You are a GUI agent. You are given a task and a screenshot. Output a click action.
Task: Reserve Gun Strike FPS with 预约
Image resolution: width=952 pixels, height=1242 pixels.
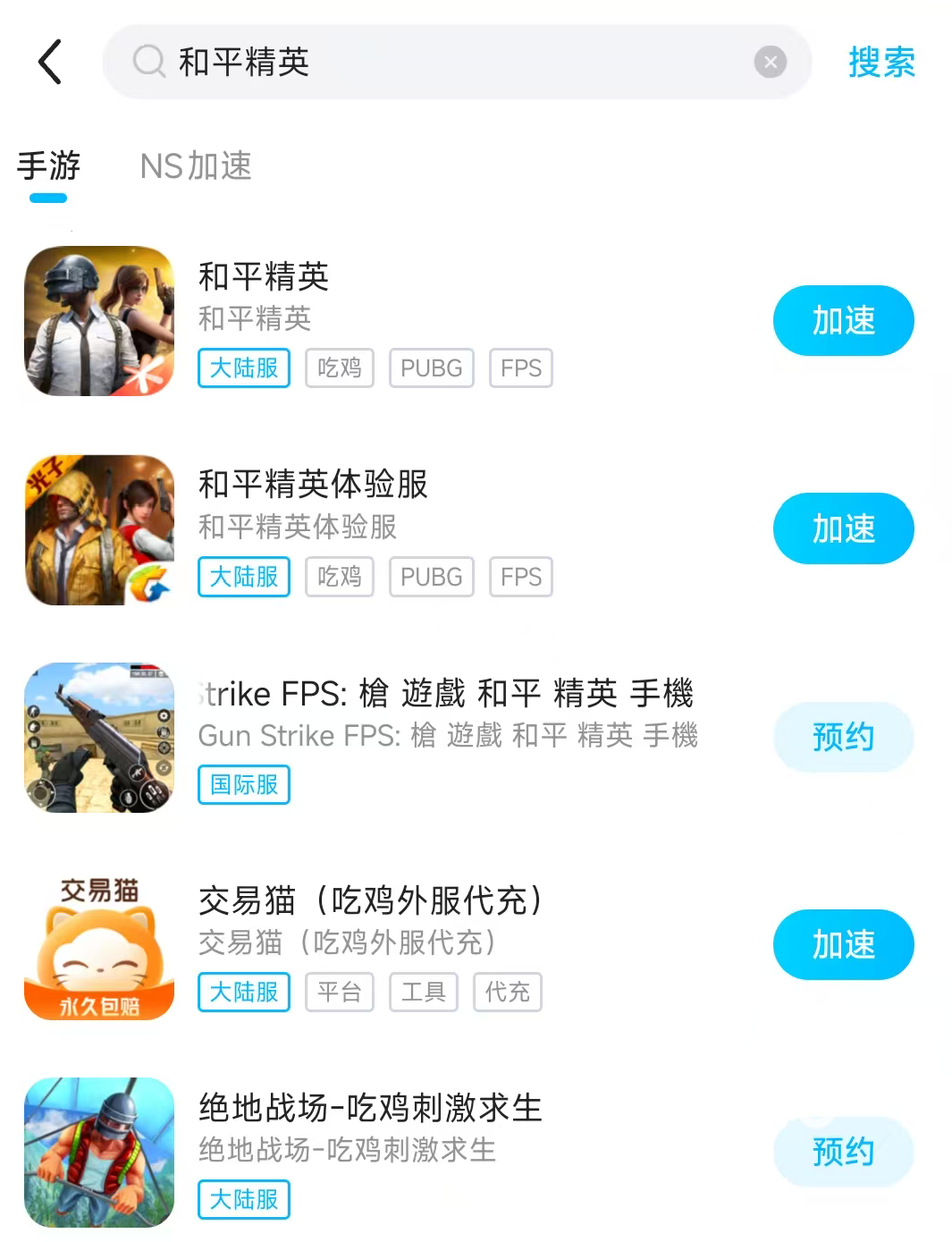pyautogui.click(x=843, y=737)
